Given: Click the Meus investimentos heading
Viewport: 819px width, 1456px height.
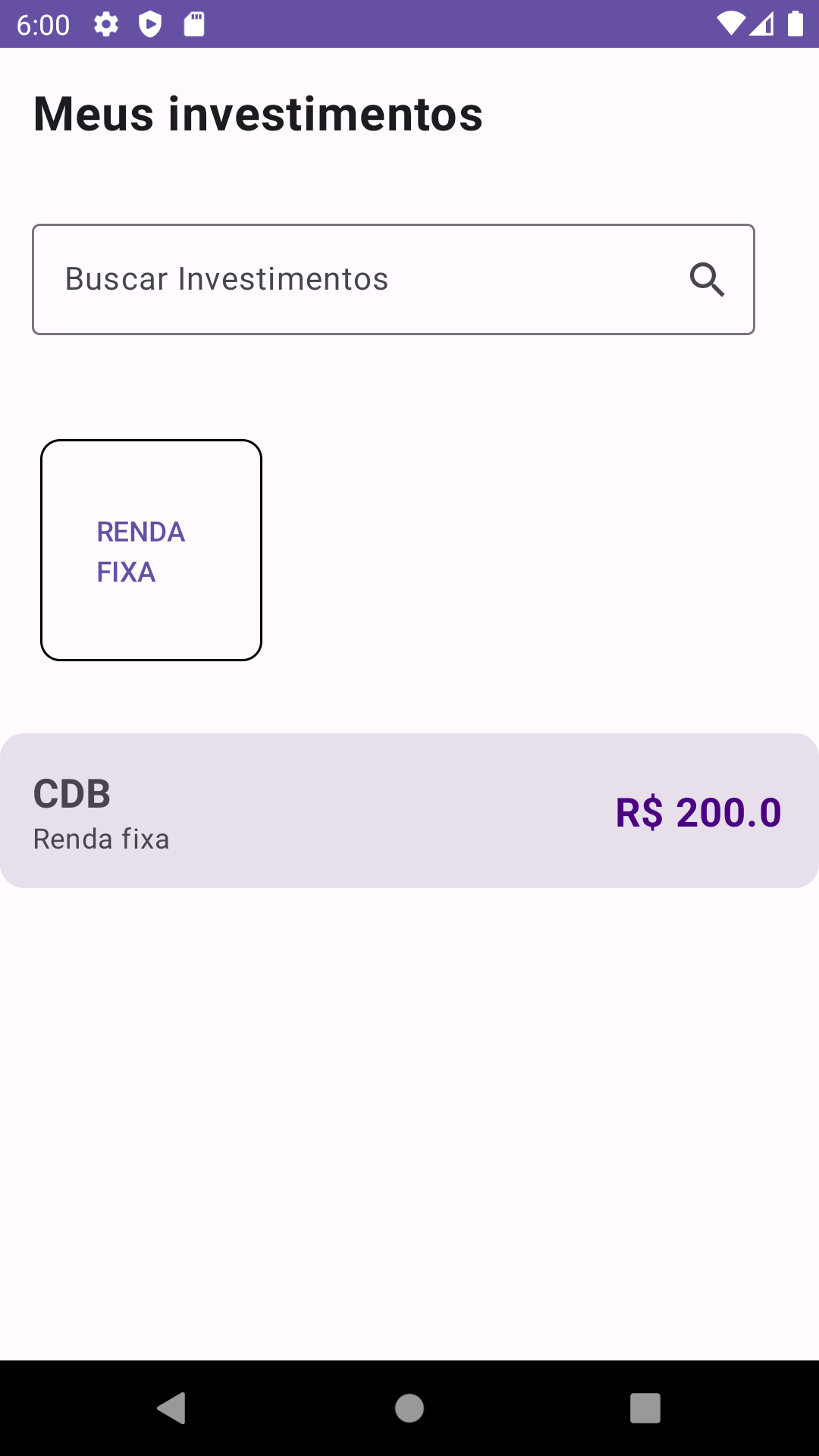Looking at the screenshot, I should coord(258,114).
